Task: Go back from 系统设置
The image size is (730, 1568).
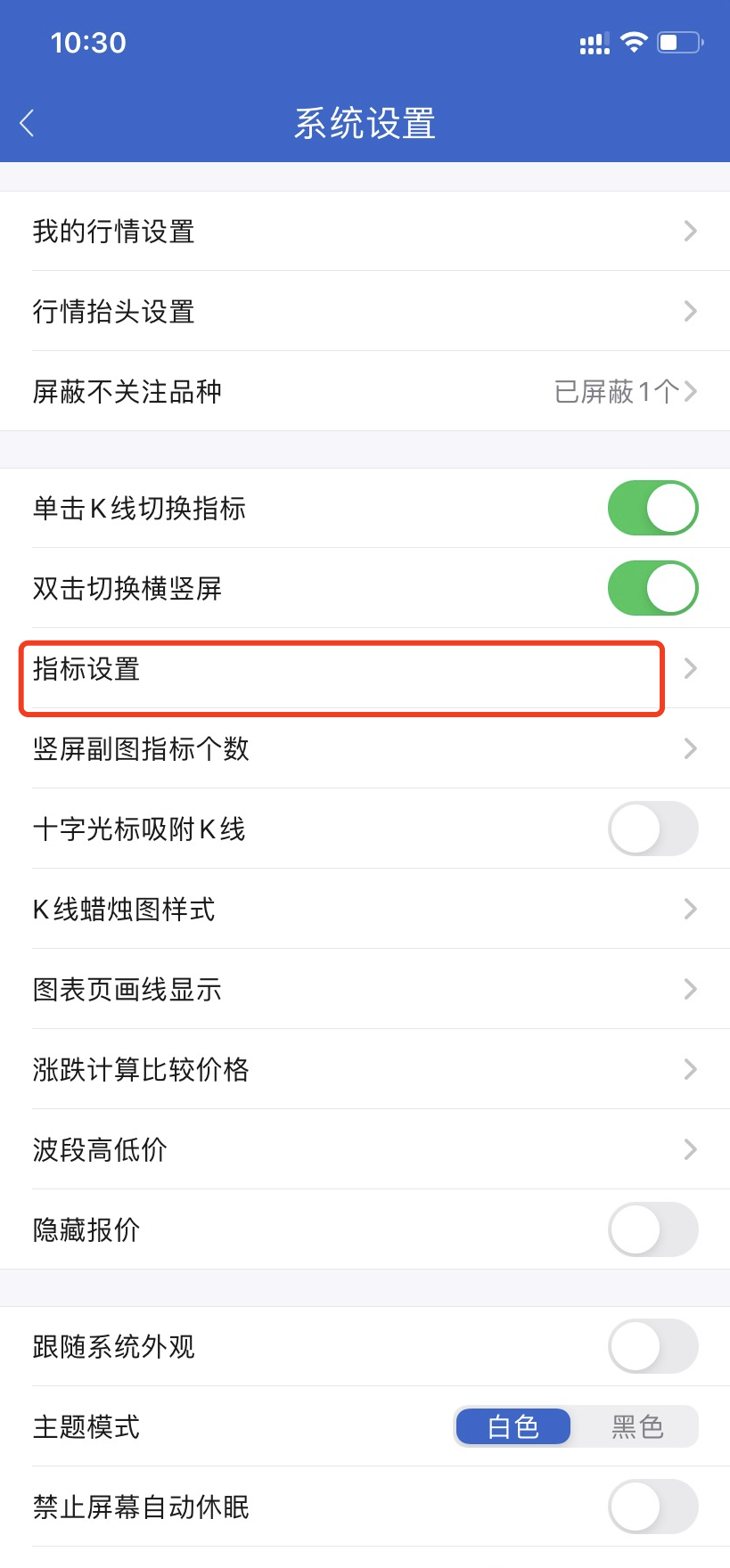Action: tap(27, 123)
